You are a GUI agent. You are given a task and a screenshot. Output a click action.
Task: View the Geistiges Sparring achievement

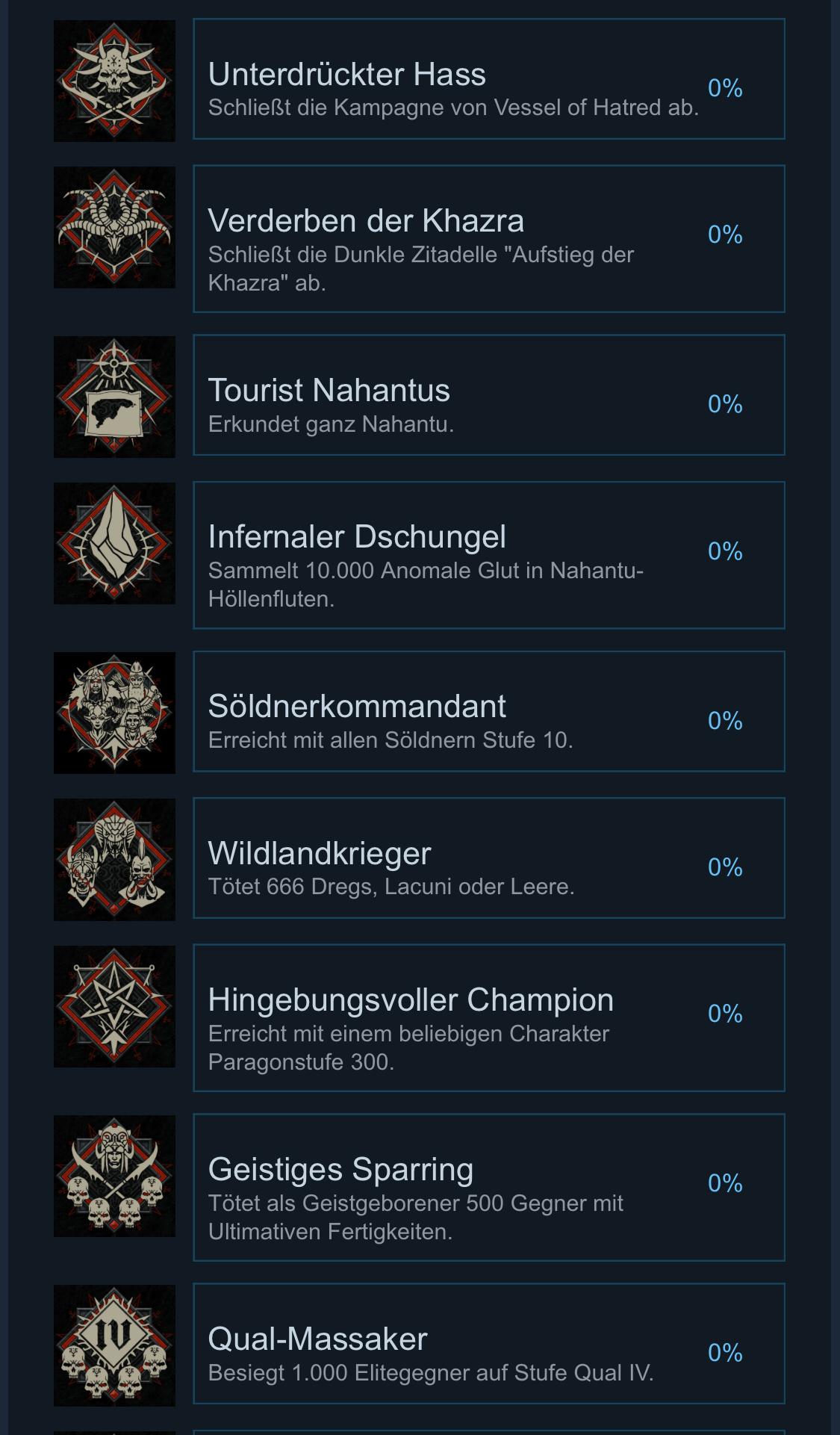click(x=488, y=1187)
